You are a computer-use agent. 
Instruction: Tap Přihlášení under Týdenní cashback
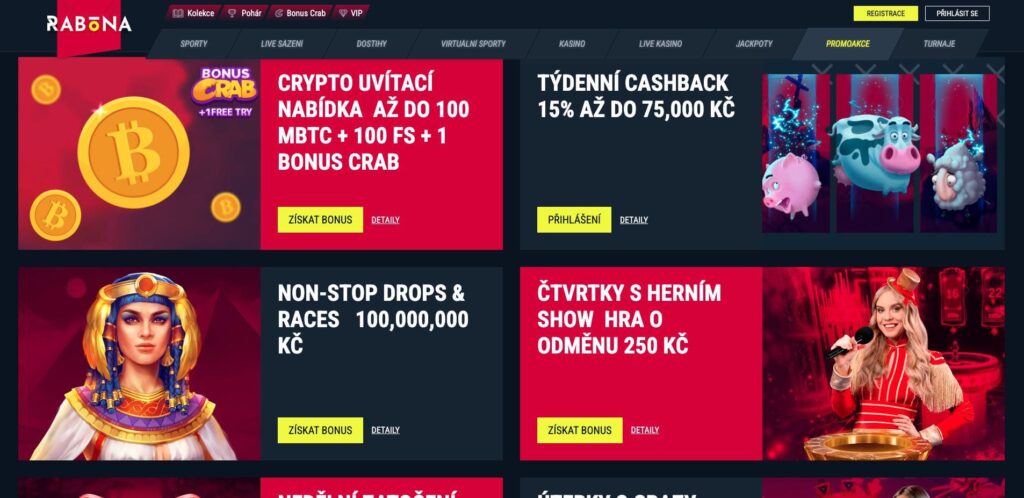coord(574,220)
